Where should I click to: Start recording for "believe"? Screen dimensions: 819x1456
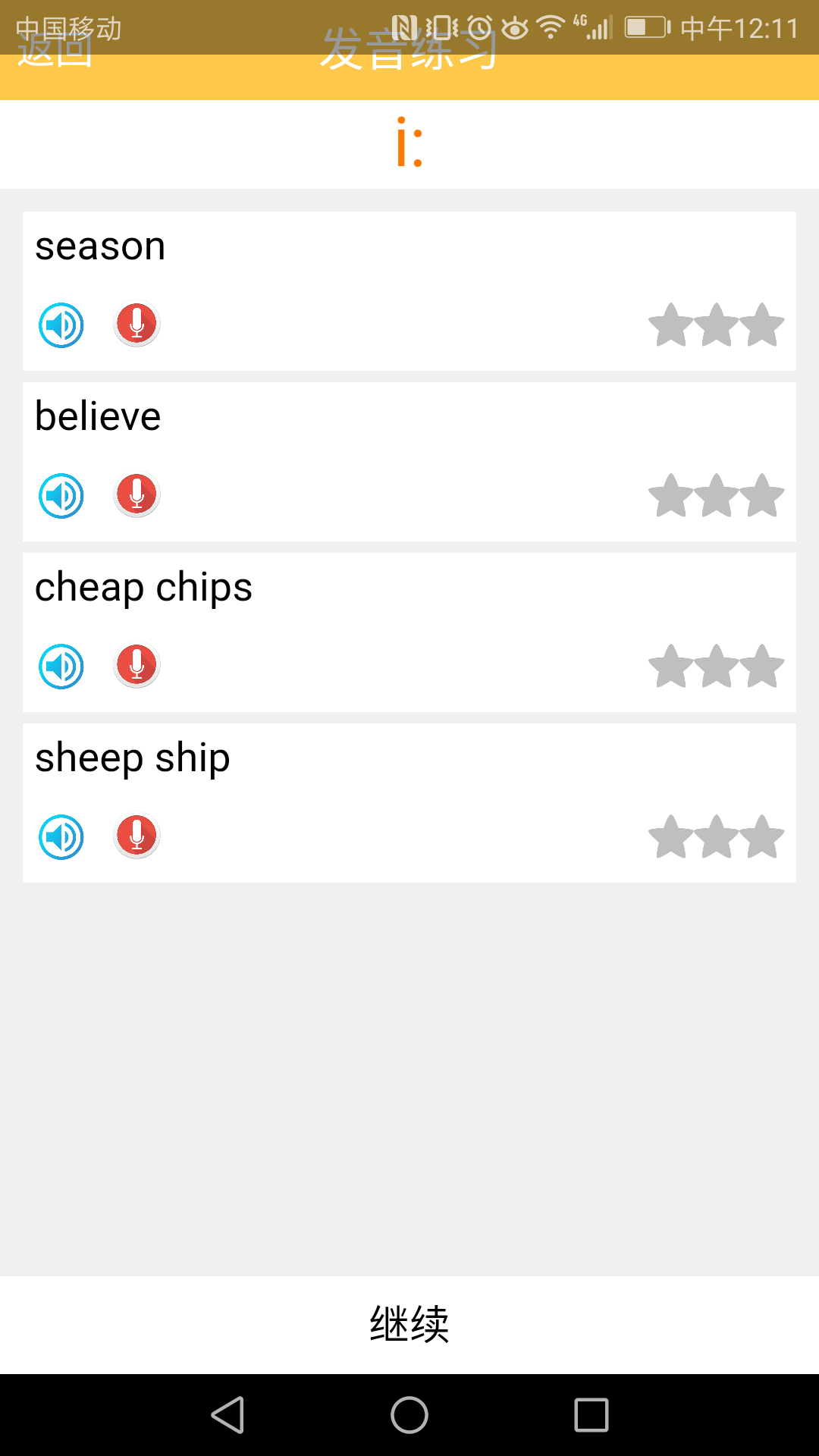pyautogui.click(x=136, y=495)
